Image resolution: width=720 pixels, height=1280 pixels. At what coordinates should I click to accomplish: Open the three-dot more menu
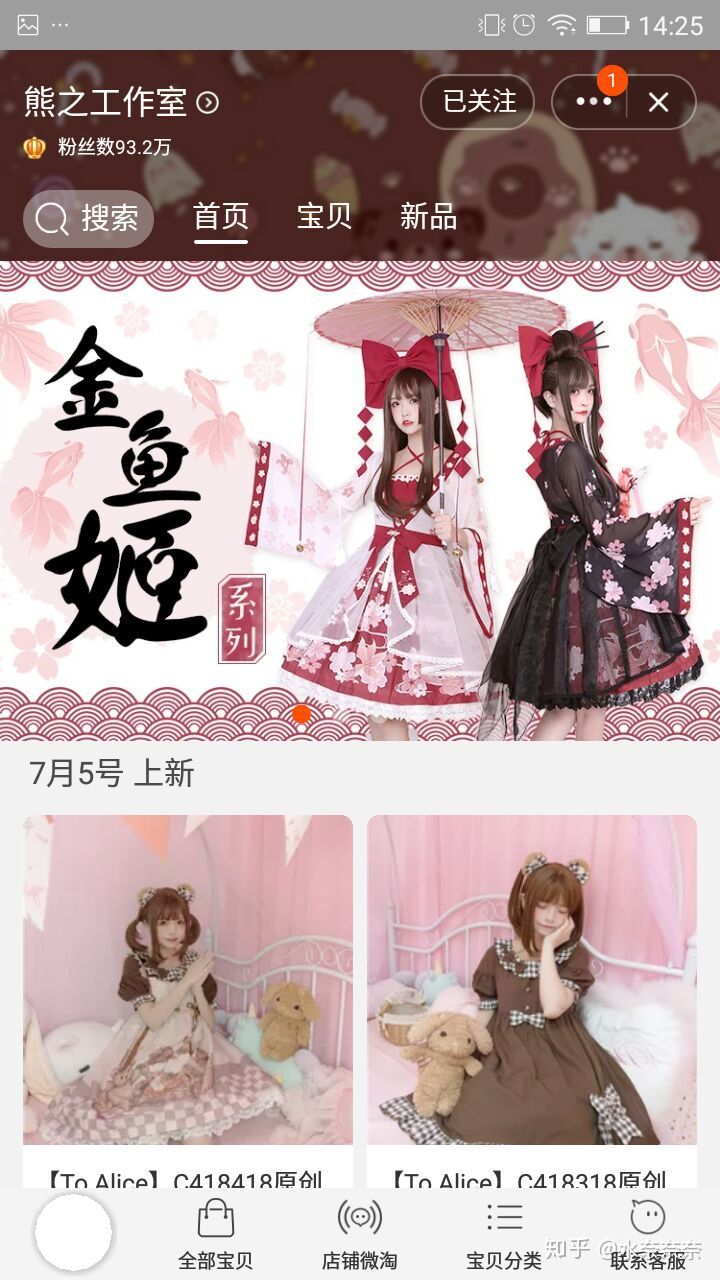[x=592, y=102]
